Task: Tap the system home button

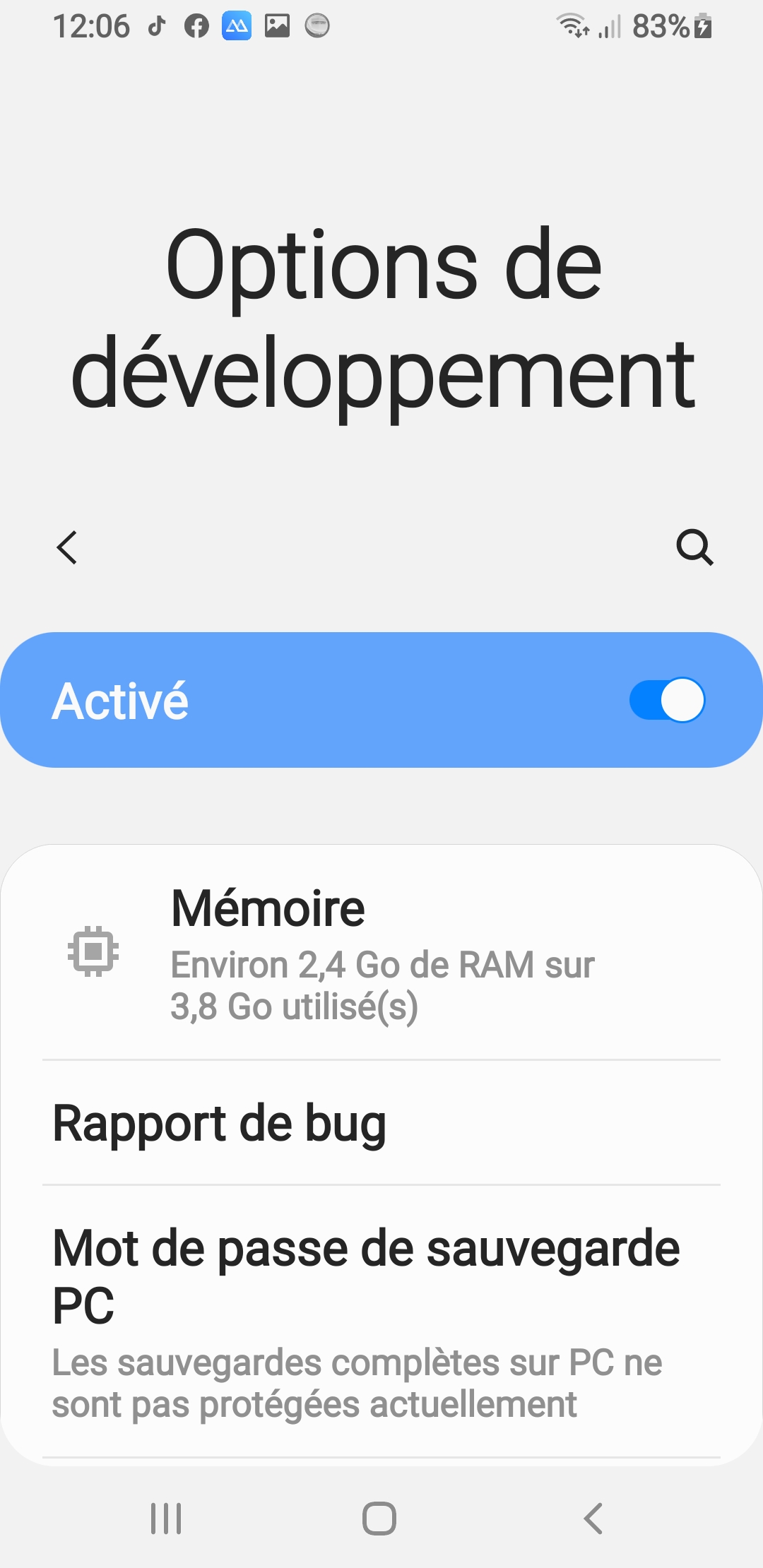Action: (x=379, y=1518)
